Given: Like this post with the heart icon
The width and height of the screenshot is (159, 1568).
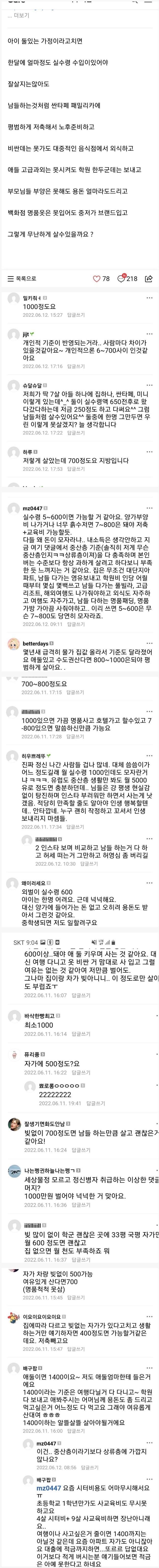Looking at the screenshot, I should 96,278.
